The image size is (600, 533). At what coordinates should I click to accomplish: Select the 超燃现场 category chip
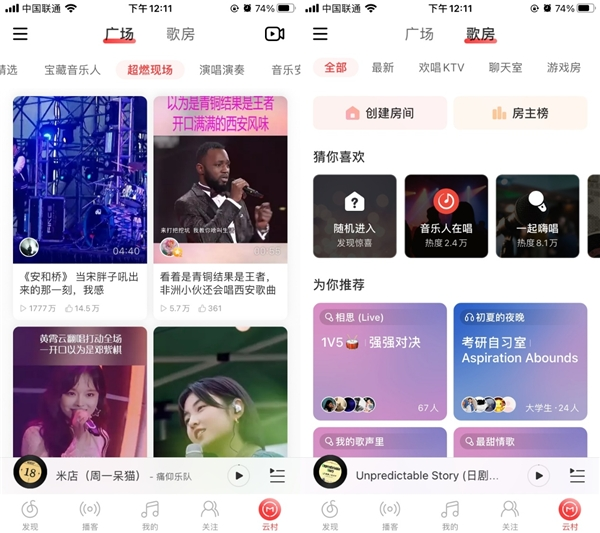coord(149,70)
